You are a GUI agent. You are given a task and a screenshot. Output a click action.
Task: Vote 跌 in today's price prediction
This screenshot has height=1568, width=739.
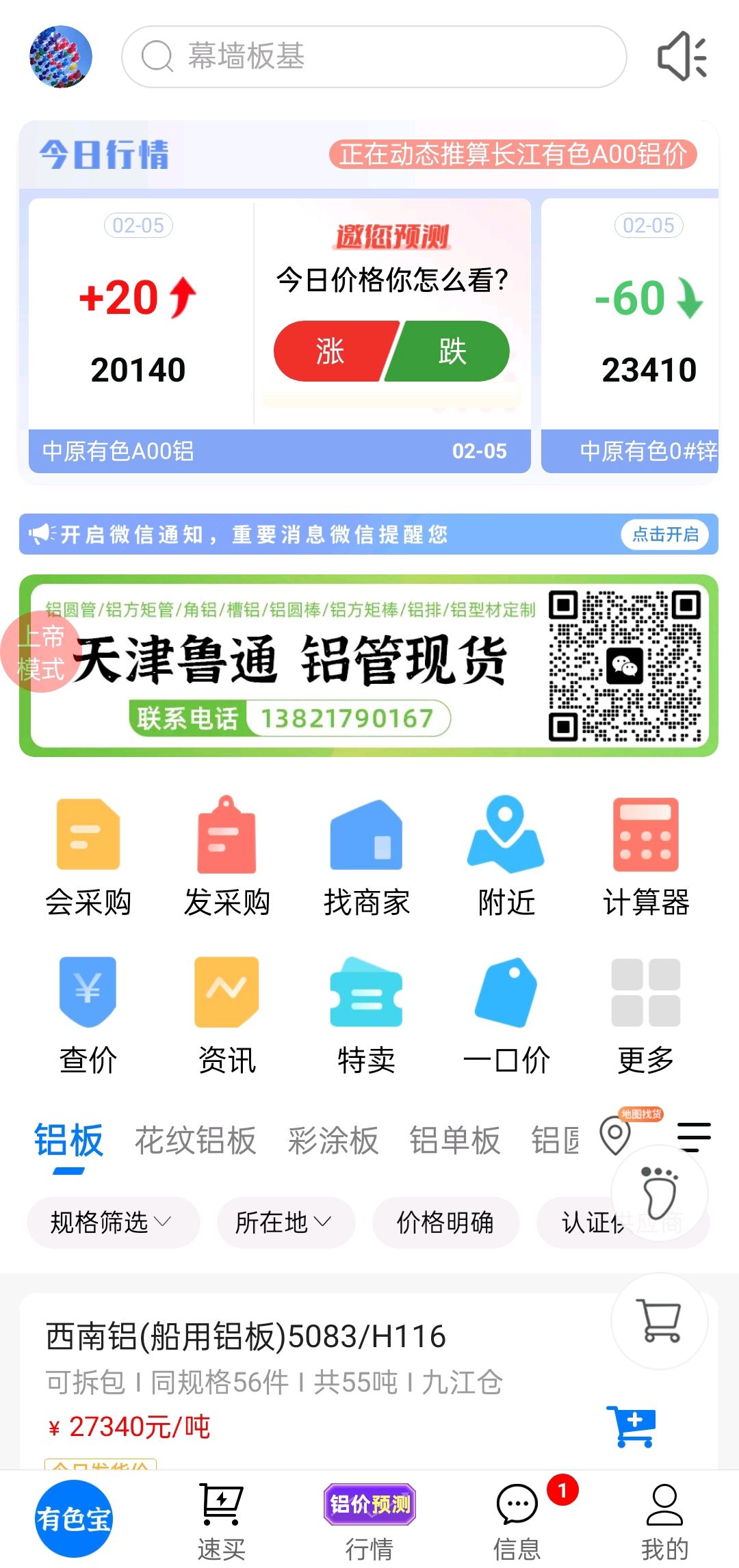pos(450,351)
